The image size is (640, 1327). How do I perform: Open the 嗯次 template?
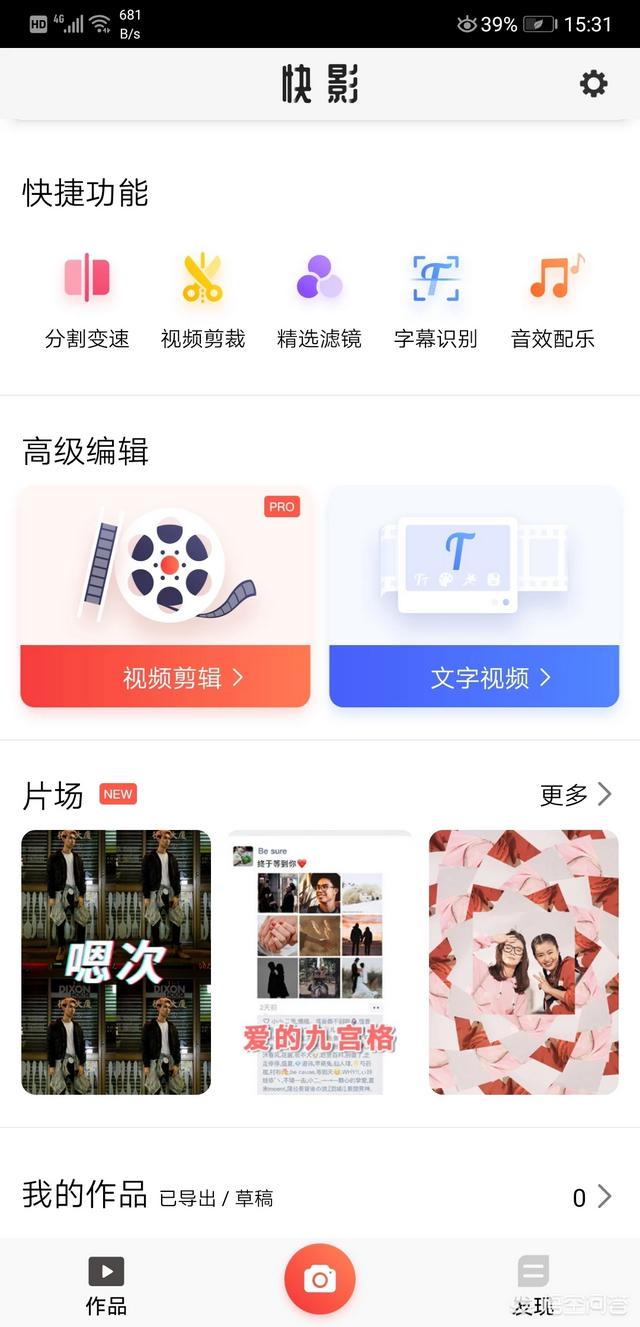pos(116,962)
